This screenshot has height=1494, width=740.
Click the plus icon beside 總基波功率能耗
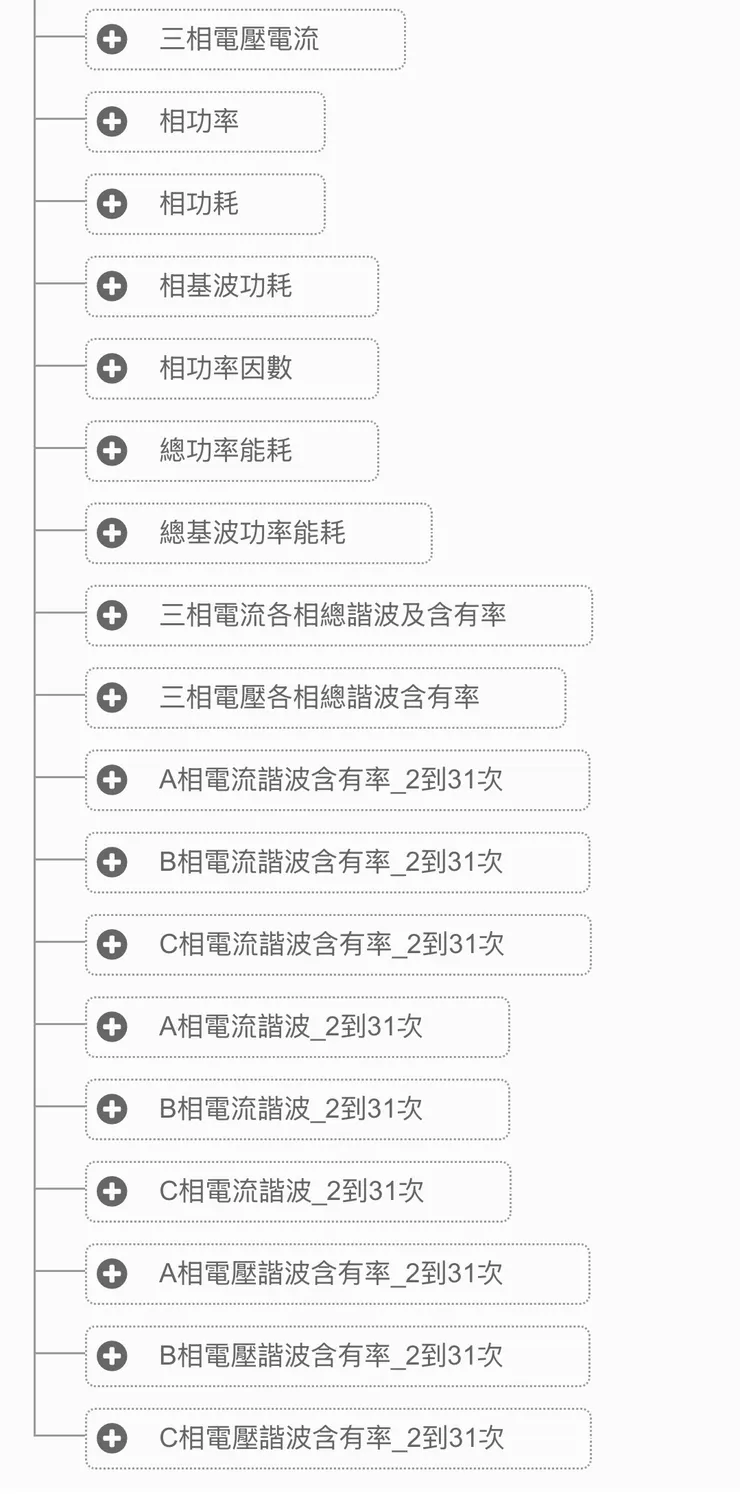(x=111, y=532)
